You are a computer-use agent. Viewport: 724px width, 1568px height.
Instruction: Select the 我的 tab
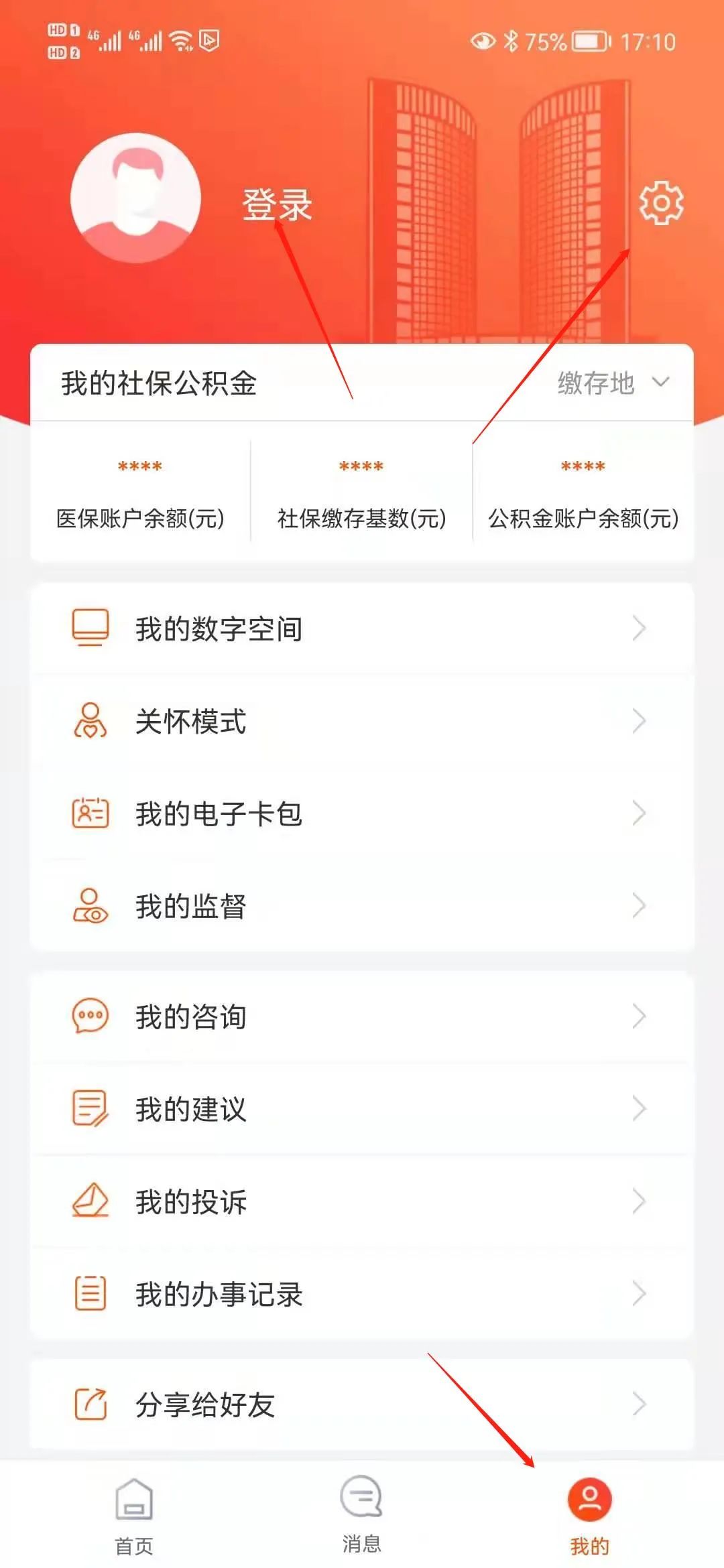(590, 1516)
